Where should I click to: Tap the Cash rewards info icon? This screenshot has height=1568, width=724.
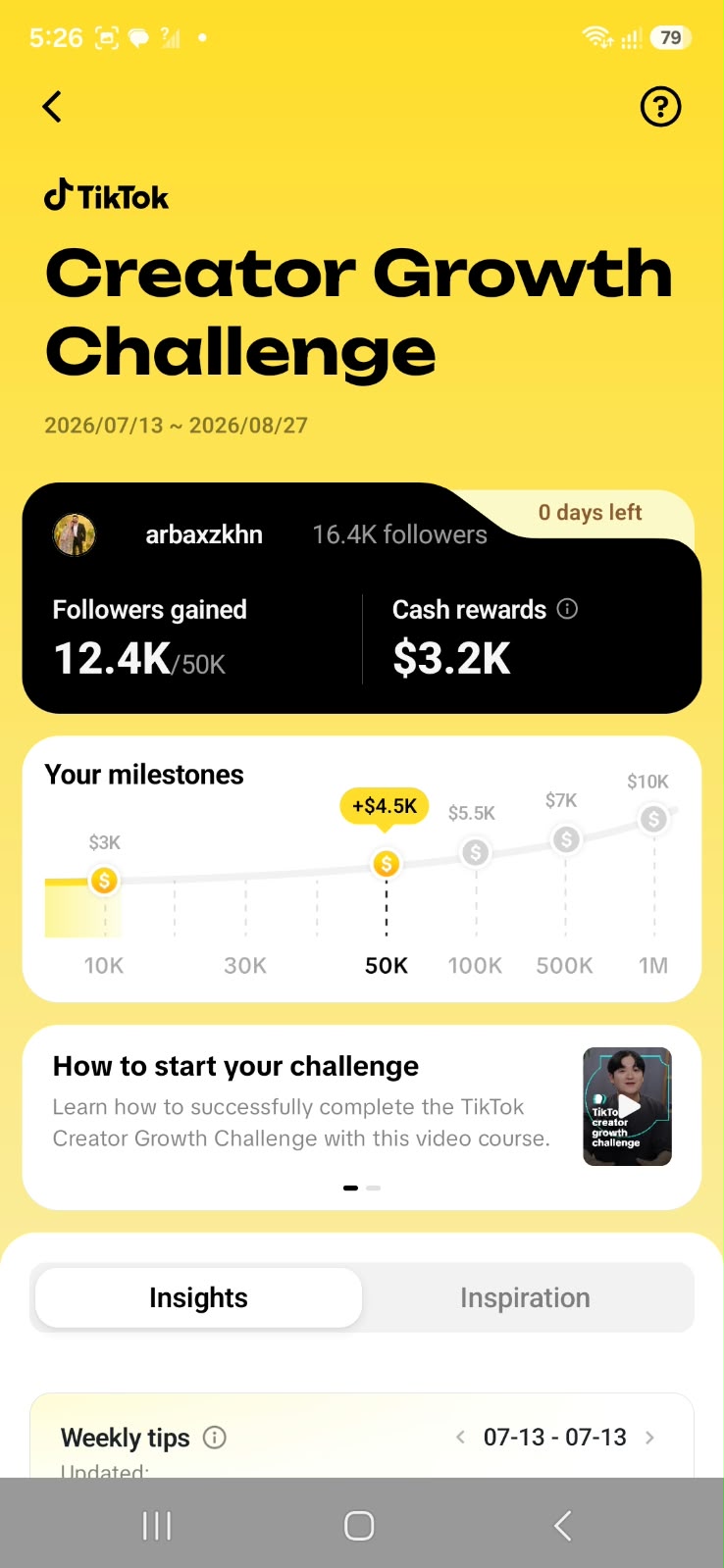tap(567, 609)
